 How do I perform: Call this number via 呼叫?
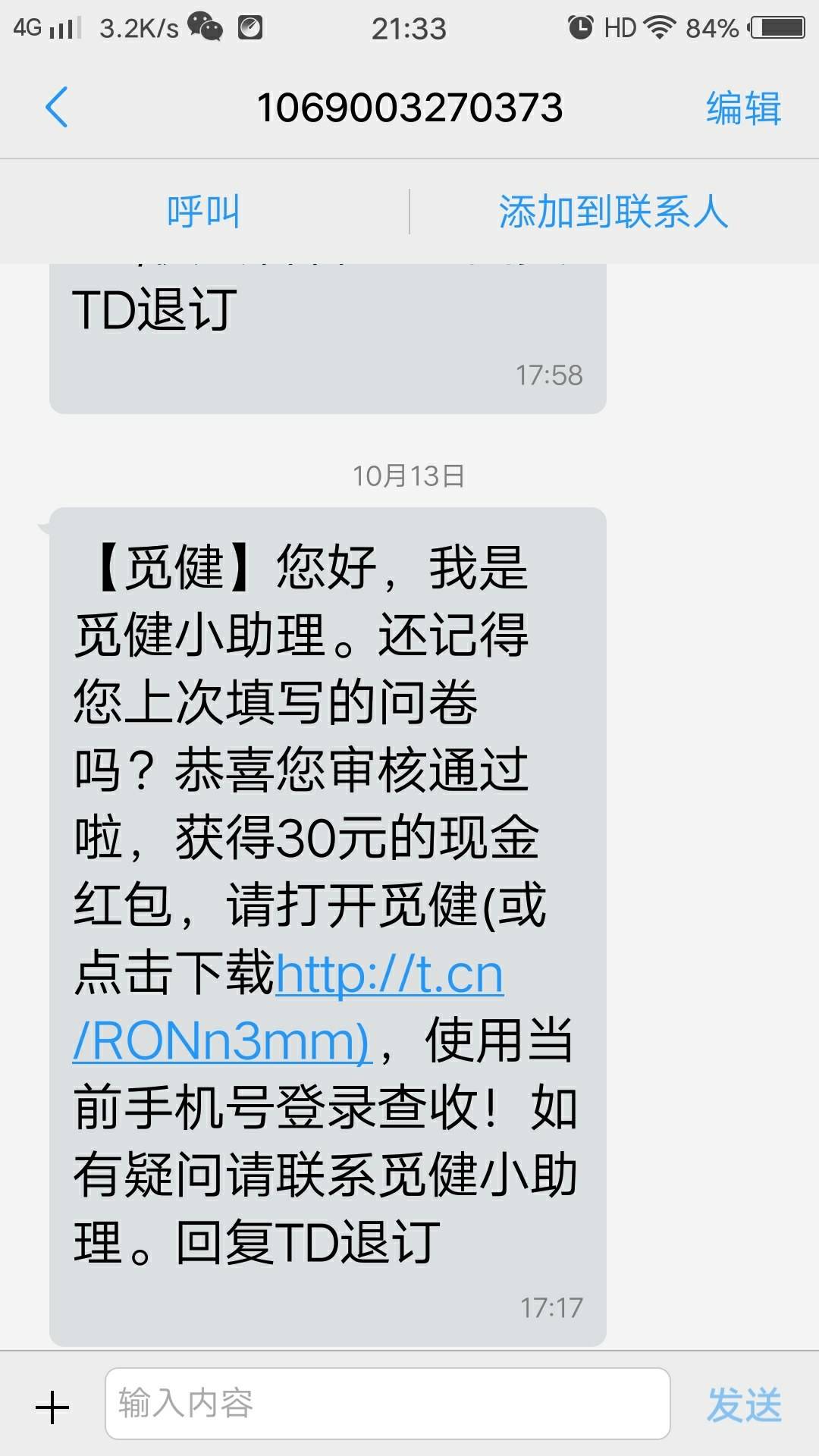(203, 212)
